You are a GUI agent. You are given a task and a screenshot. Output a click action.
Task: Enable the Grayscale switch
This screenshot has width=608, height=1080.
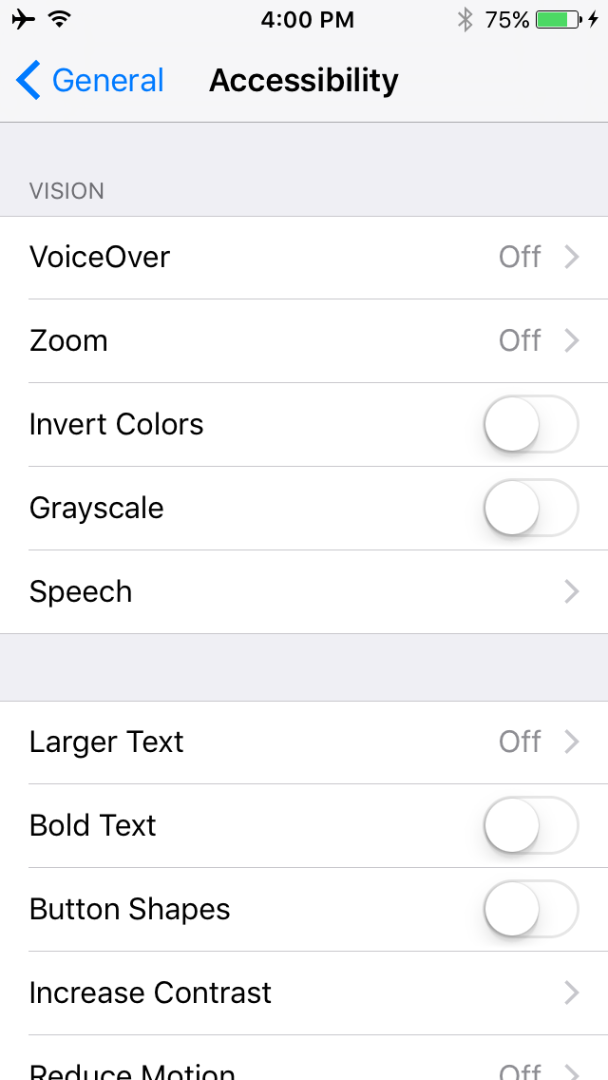click(x=530, y=508)
